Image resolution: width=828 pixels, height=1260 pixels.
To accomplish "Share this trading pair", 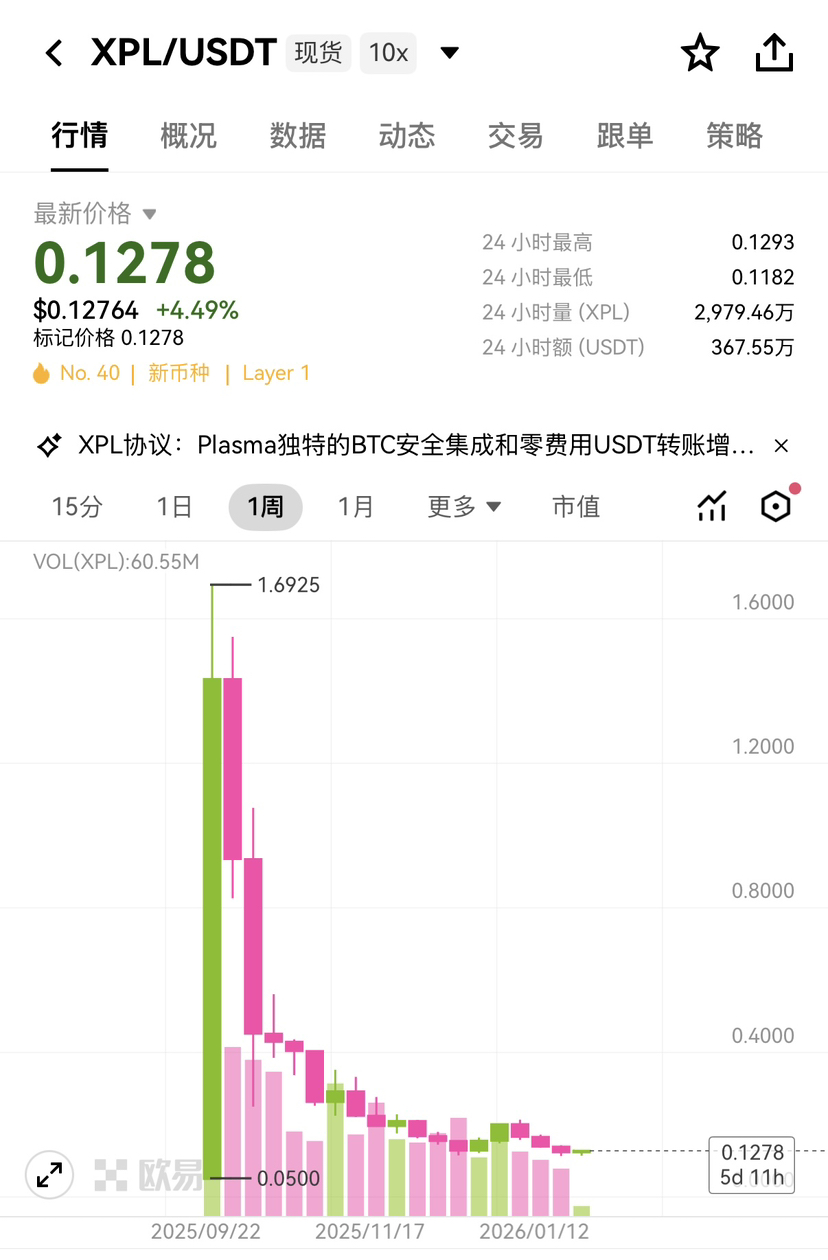I will pos(774,53).
